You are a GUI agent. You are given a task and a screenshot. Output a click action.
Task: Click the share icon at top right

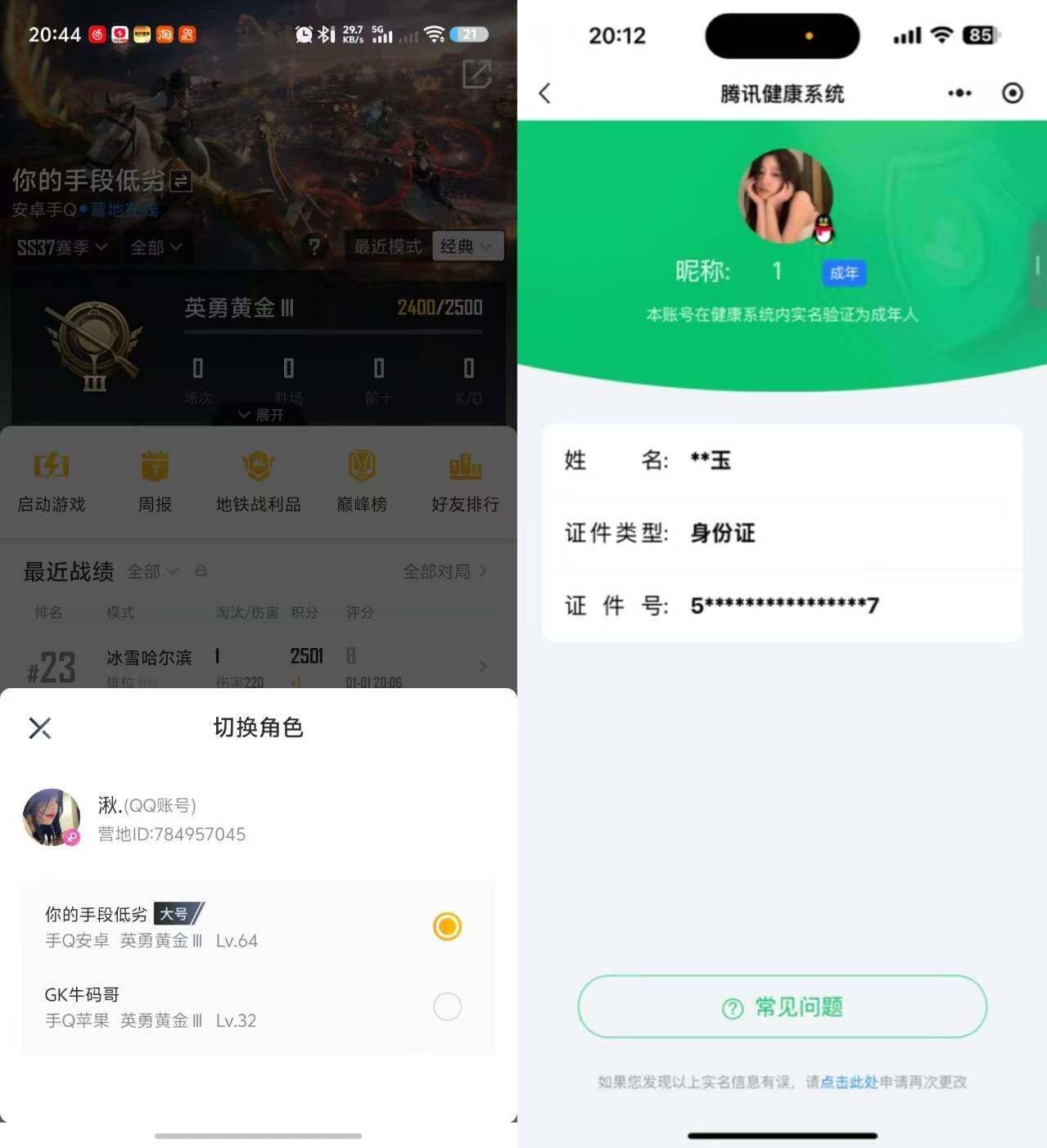[478, 75]
